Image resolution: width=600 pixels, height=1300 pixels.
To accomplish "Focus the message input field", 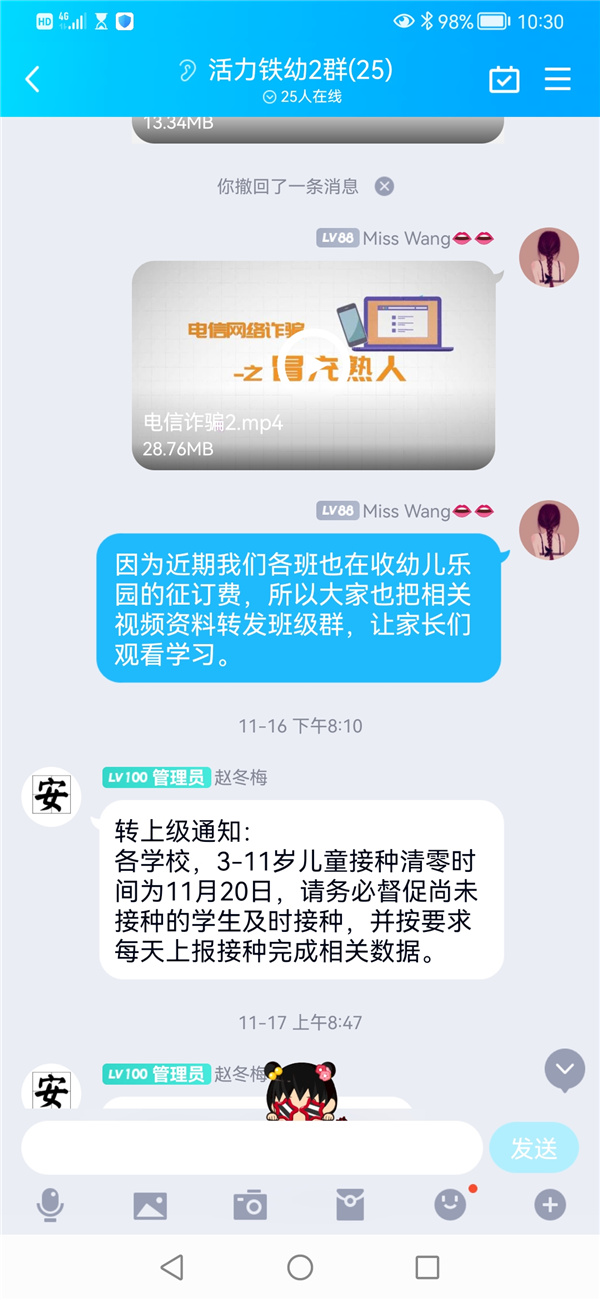I will [250, 1148].
